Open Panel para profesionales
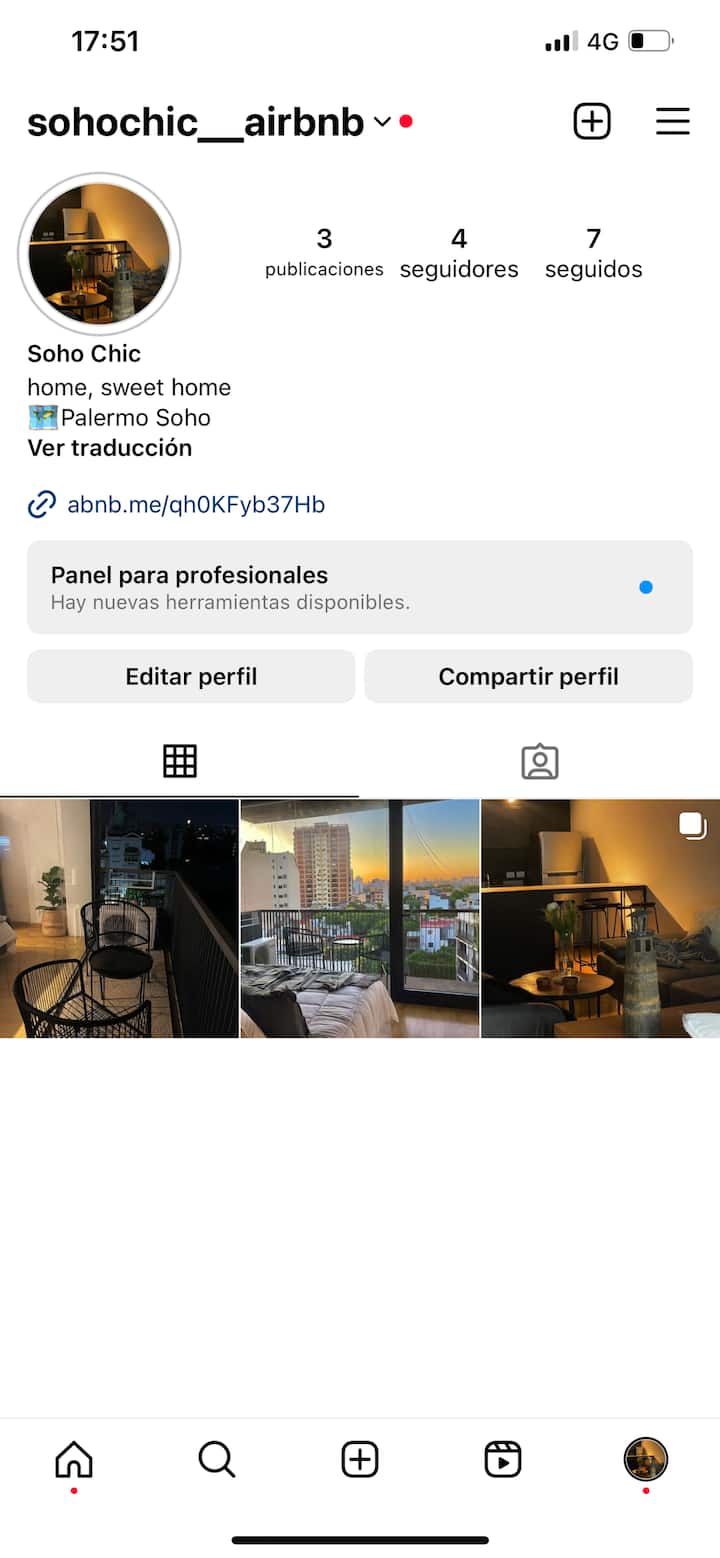Screen dimensions: 720x1558 click(x=360, y=587)
